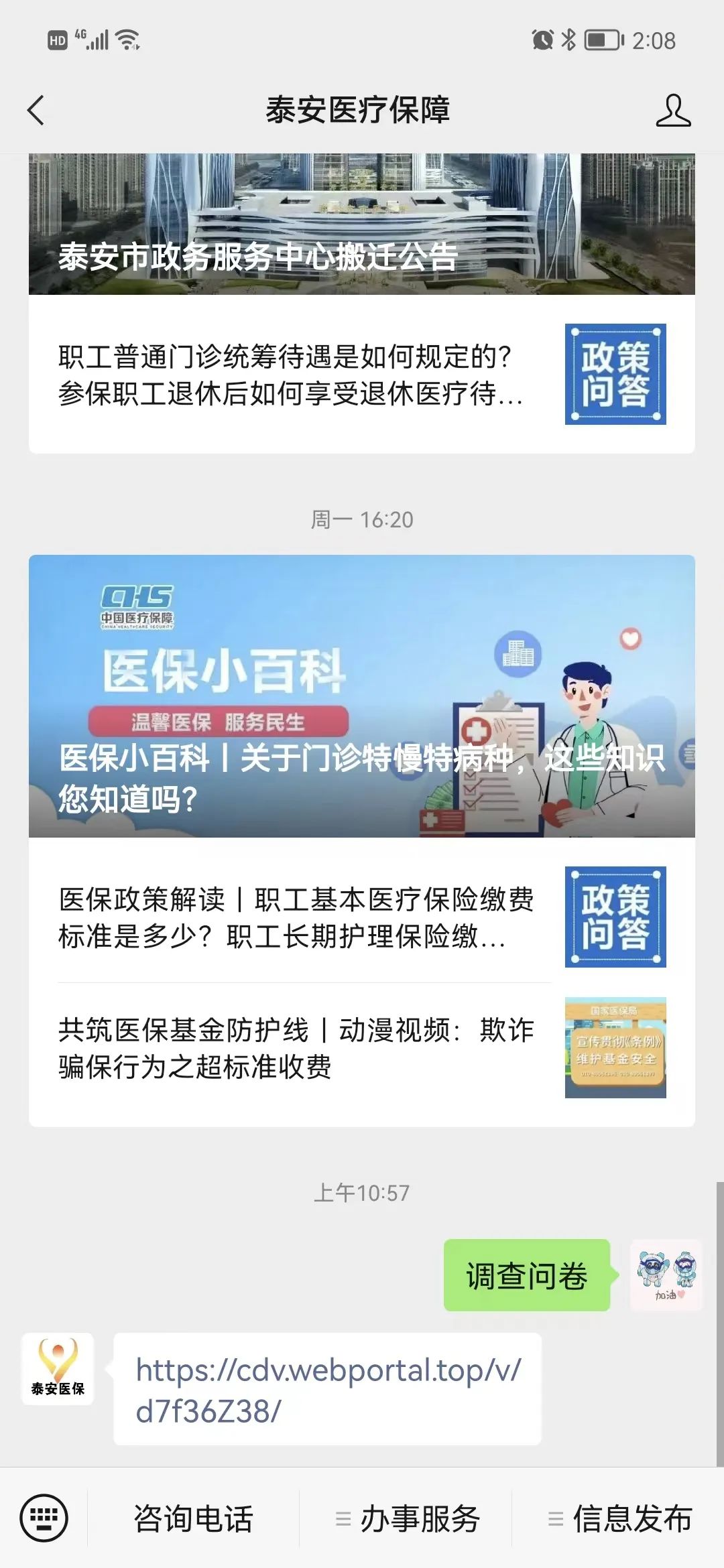The width and height of the screenshot is (724, 1568).
Task: Expand 办事服务 menu
Action: coord(408,1518)
